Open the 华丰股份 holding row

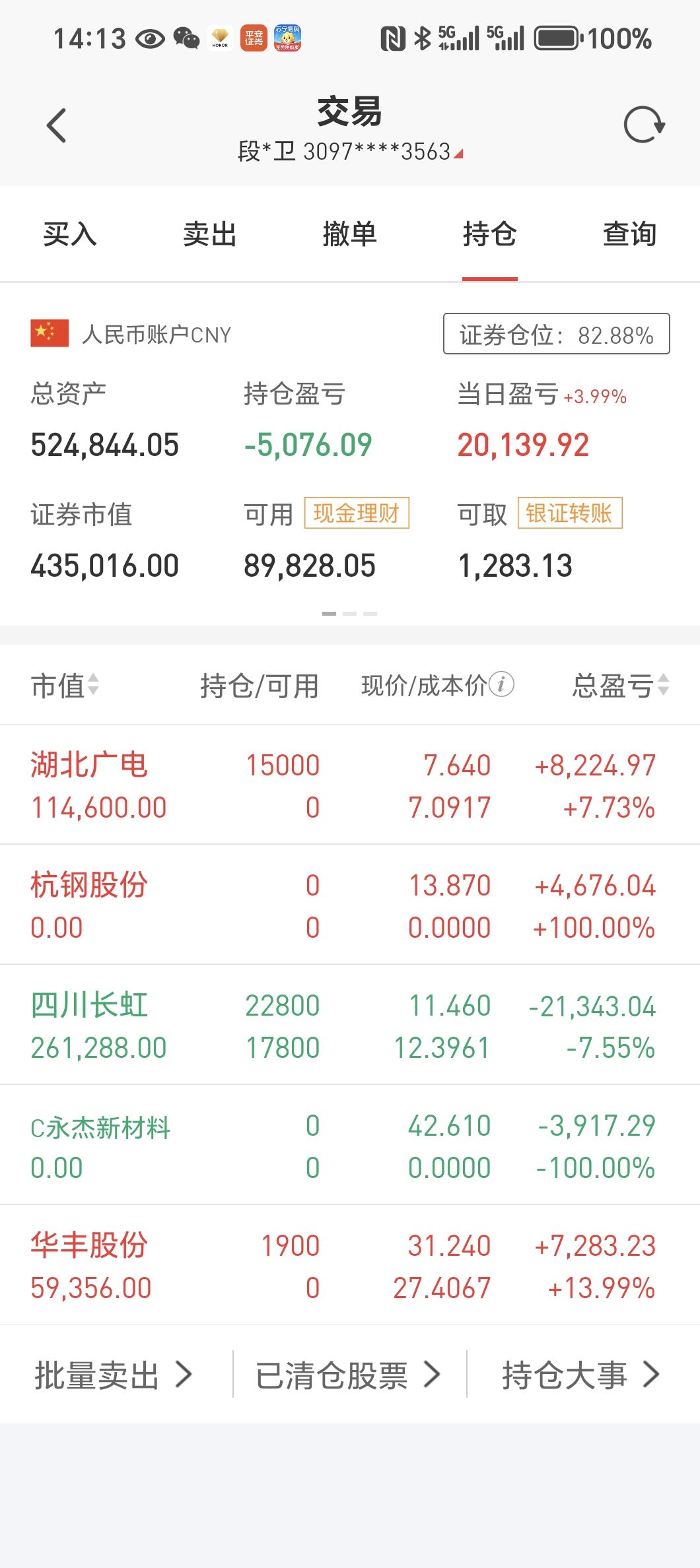click(x=350, y=1265)
